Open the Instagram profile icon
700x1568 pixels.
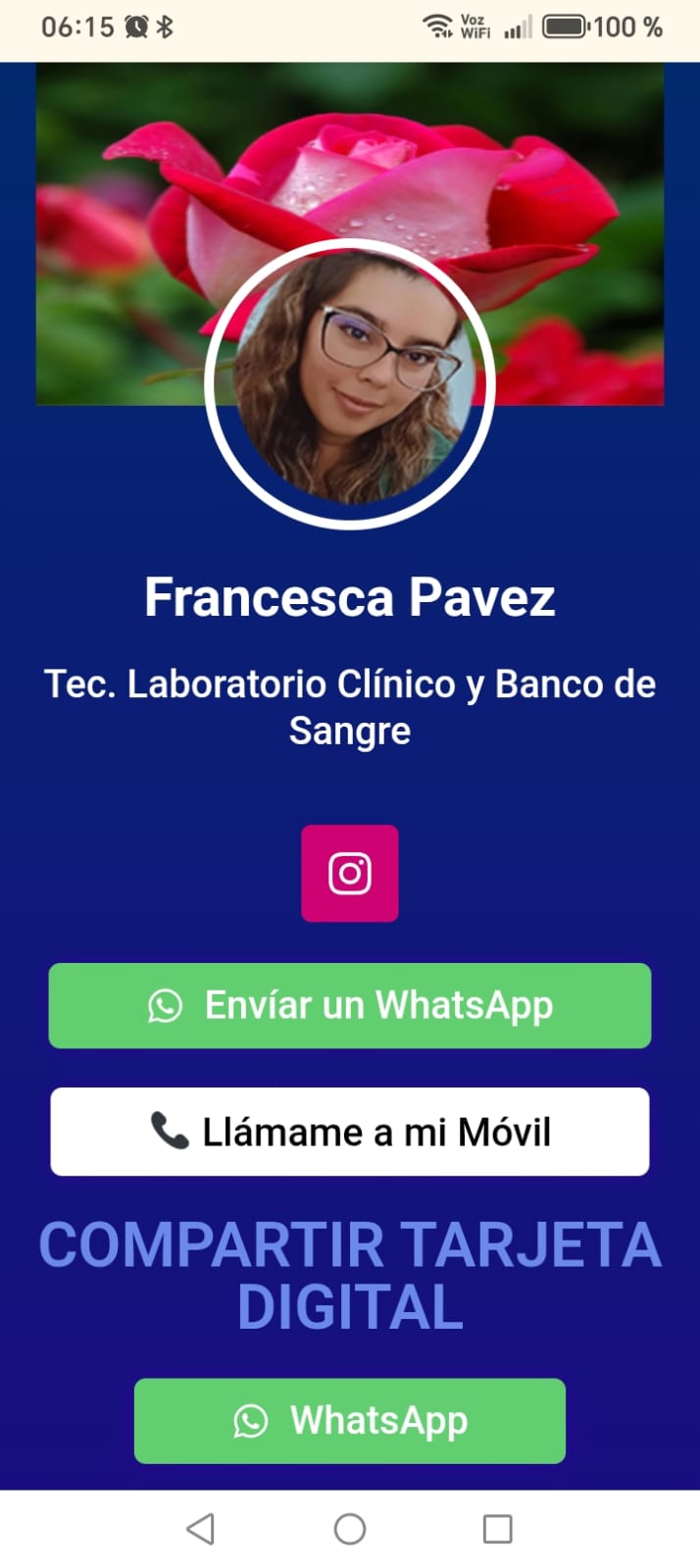[350, 873]
